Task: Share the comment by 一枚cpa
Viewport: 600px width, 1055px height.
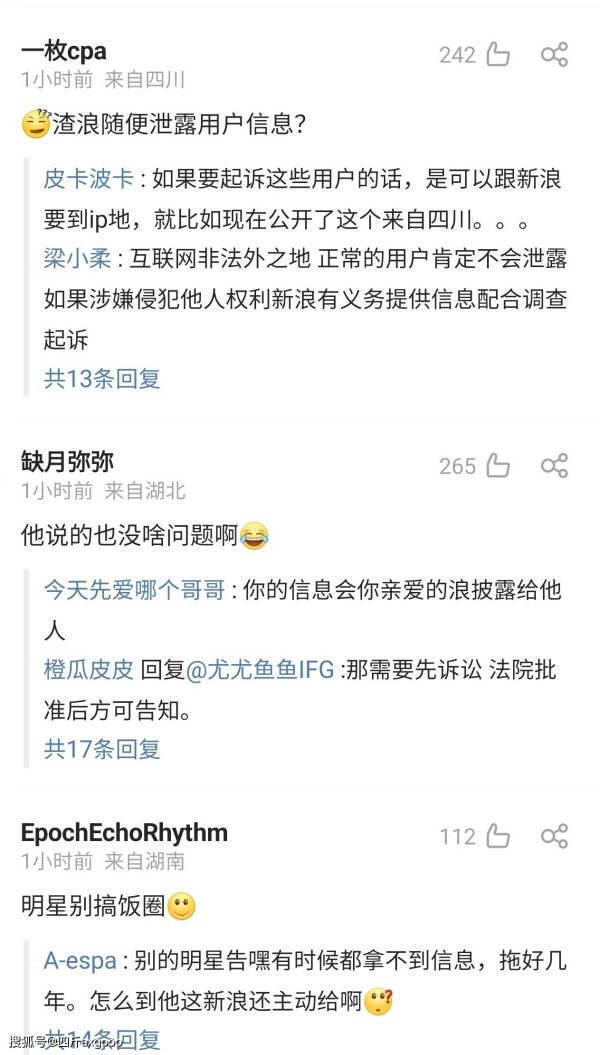Action: 555,54
